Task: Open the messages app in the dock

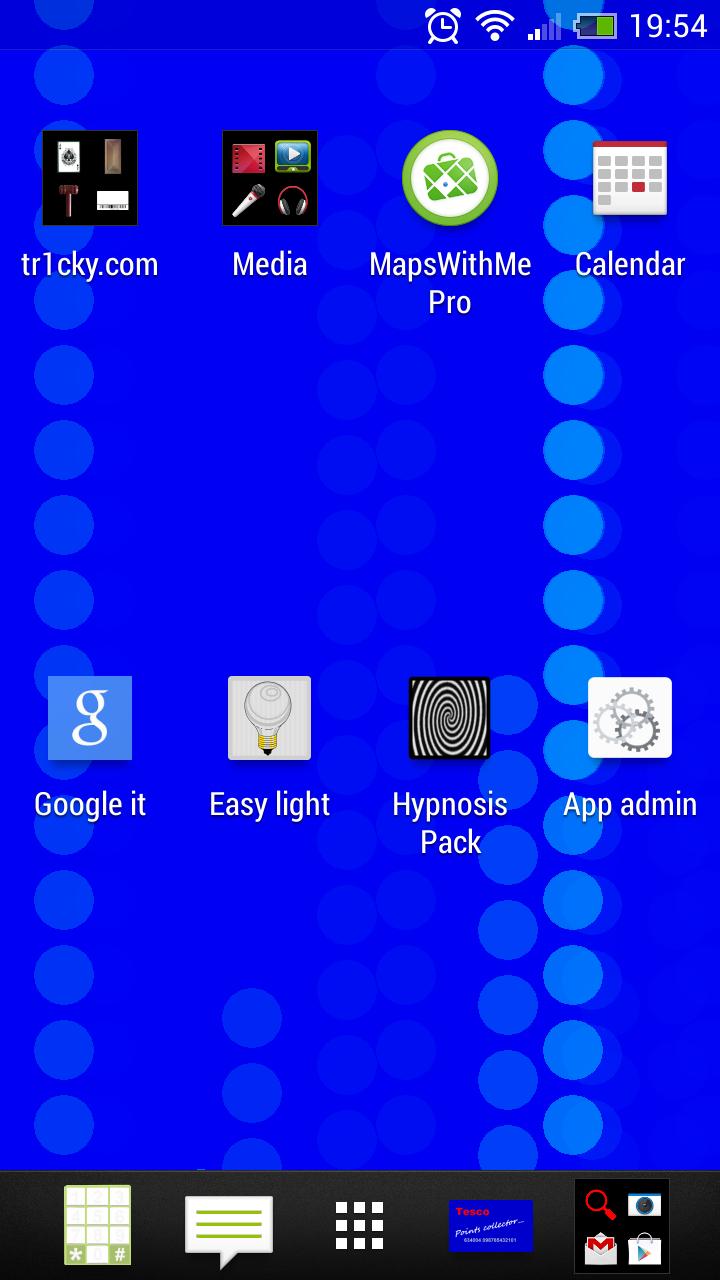Action: [x=229, y=1225]
